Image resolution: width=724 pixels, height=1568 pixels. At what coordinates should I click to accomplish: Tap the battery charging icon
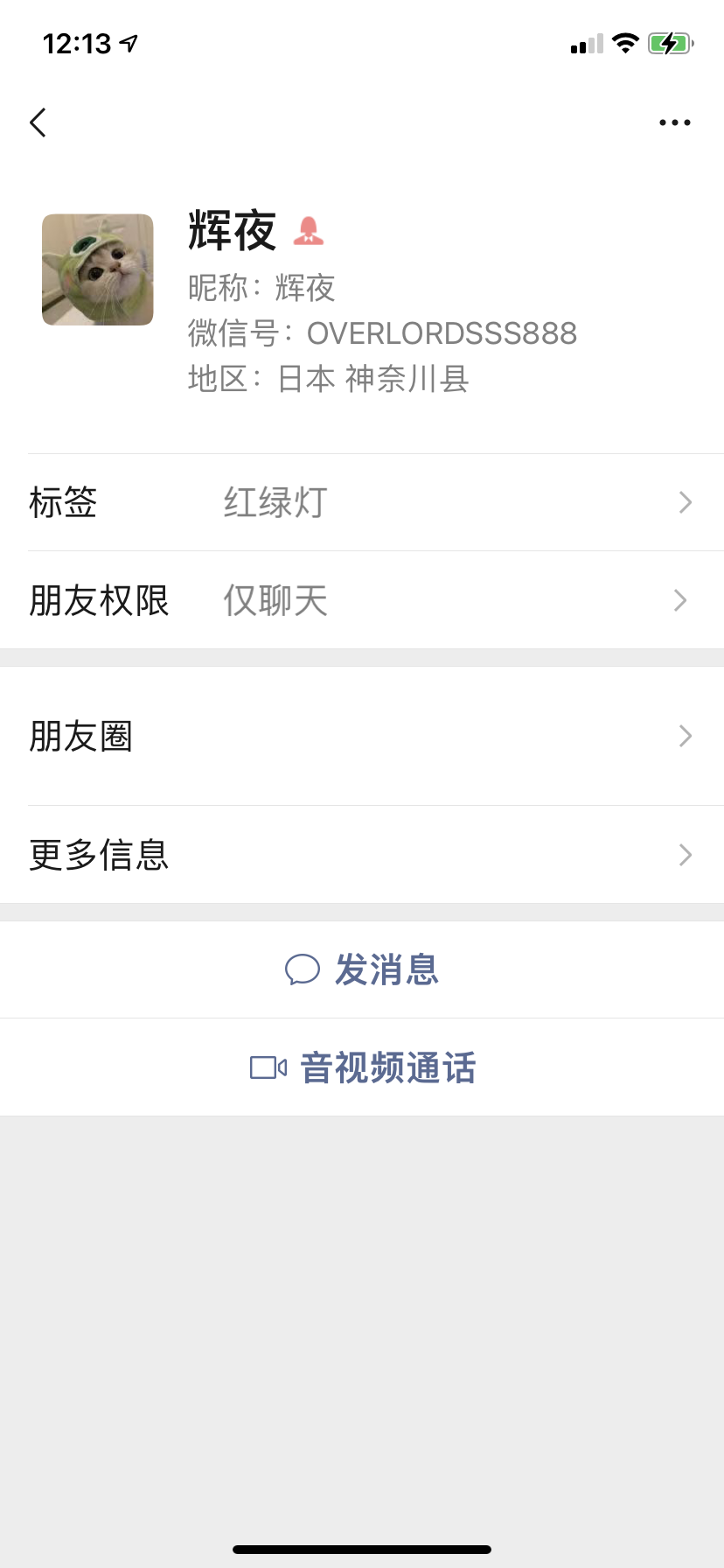tap(670, 43)
